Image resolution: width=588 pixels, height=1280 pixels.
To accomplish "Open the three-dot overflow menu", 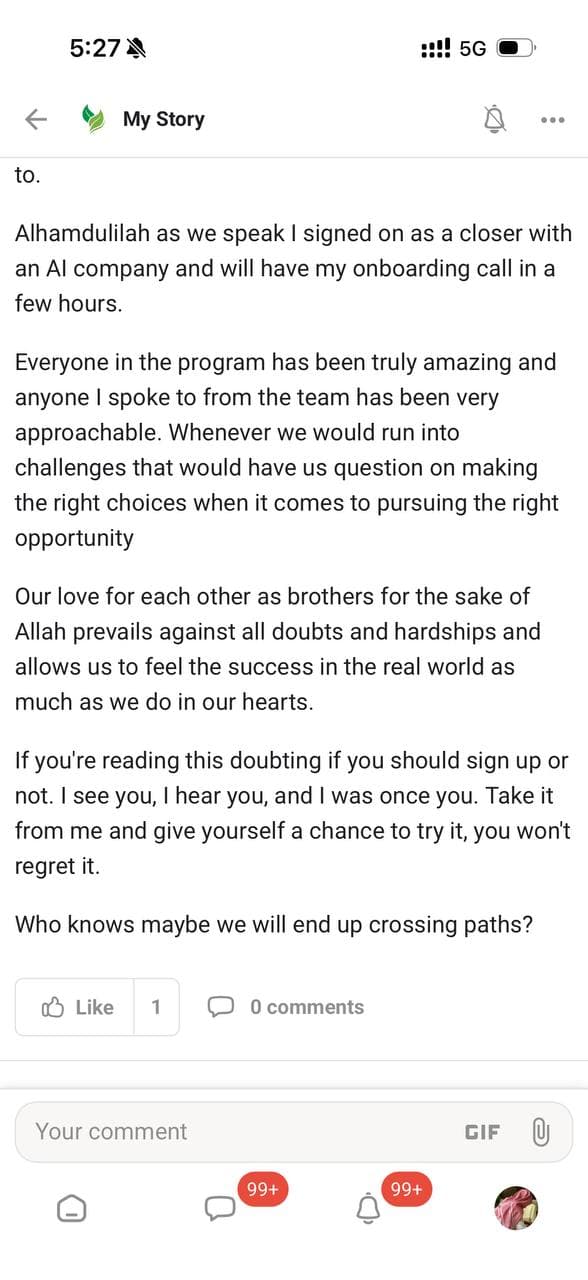I will tap(552, 120).
